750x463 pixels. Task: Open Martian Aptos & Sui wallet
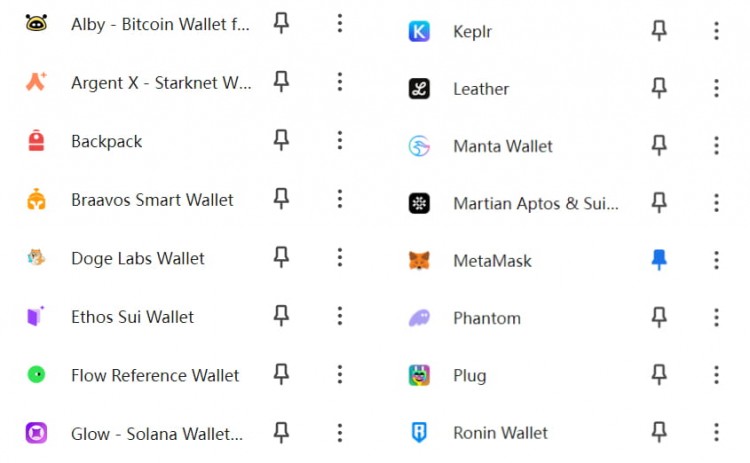point(535,204)
